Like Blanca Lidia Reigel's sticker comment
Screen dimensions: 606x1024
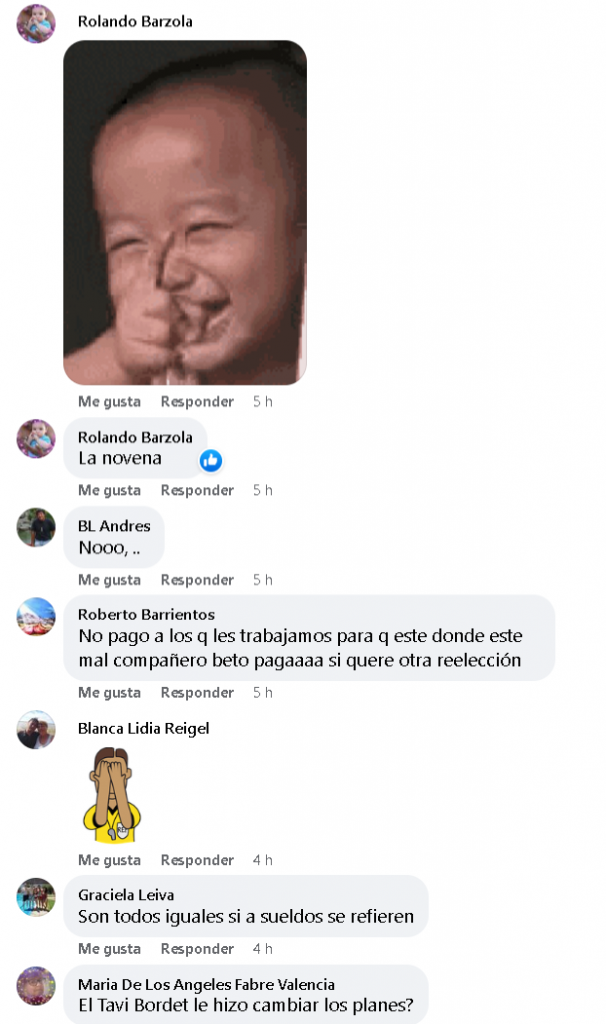coord(109,860)
